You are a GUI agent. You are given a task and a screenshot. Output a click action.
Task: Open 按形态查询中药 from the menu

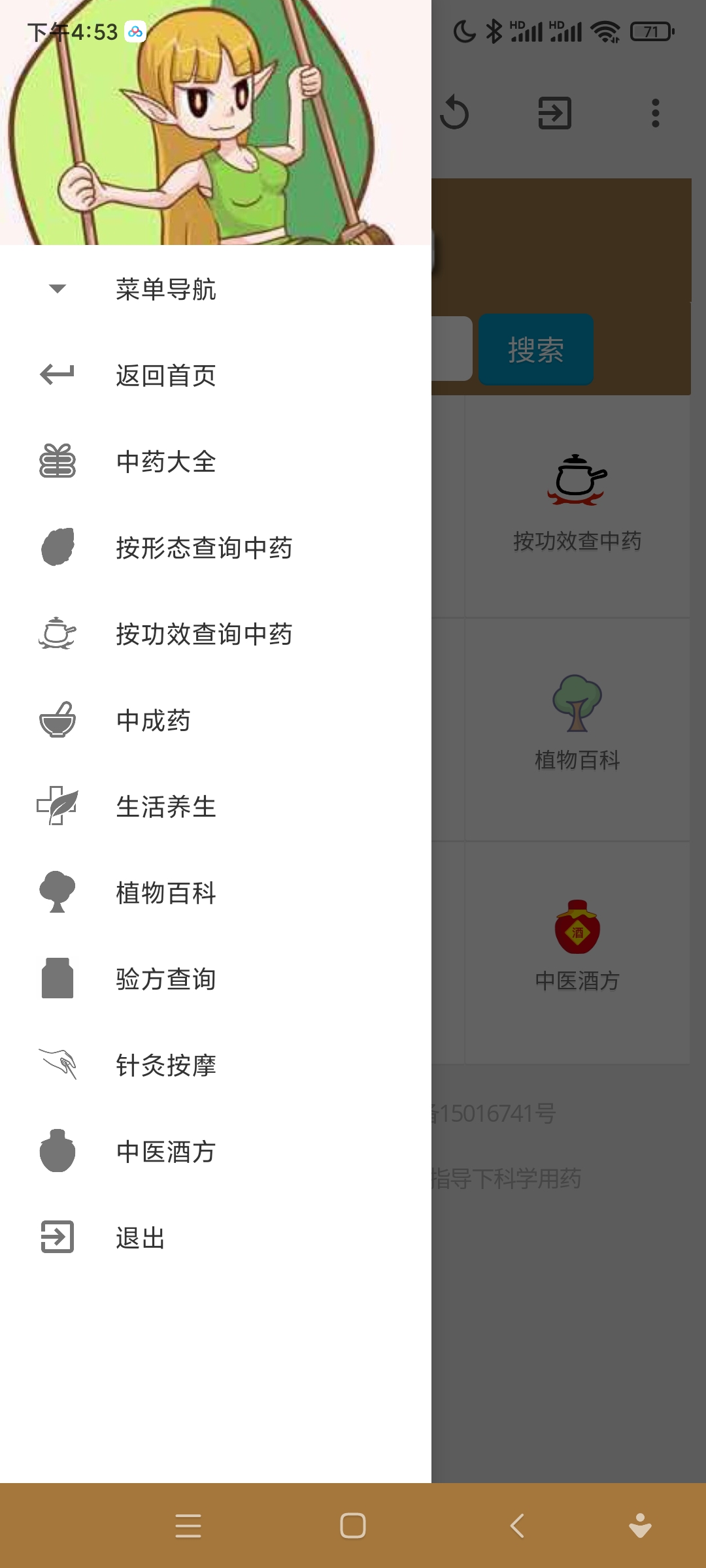point(203,548)
